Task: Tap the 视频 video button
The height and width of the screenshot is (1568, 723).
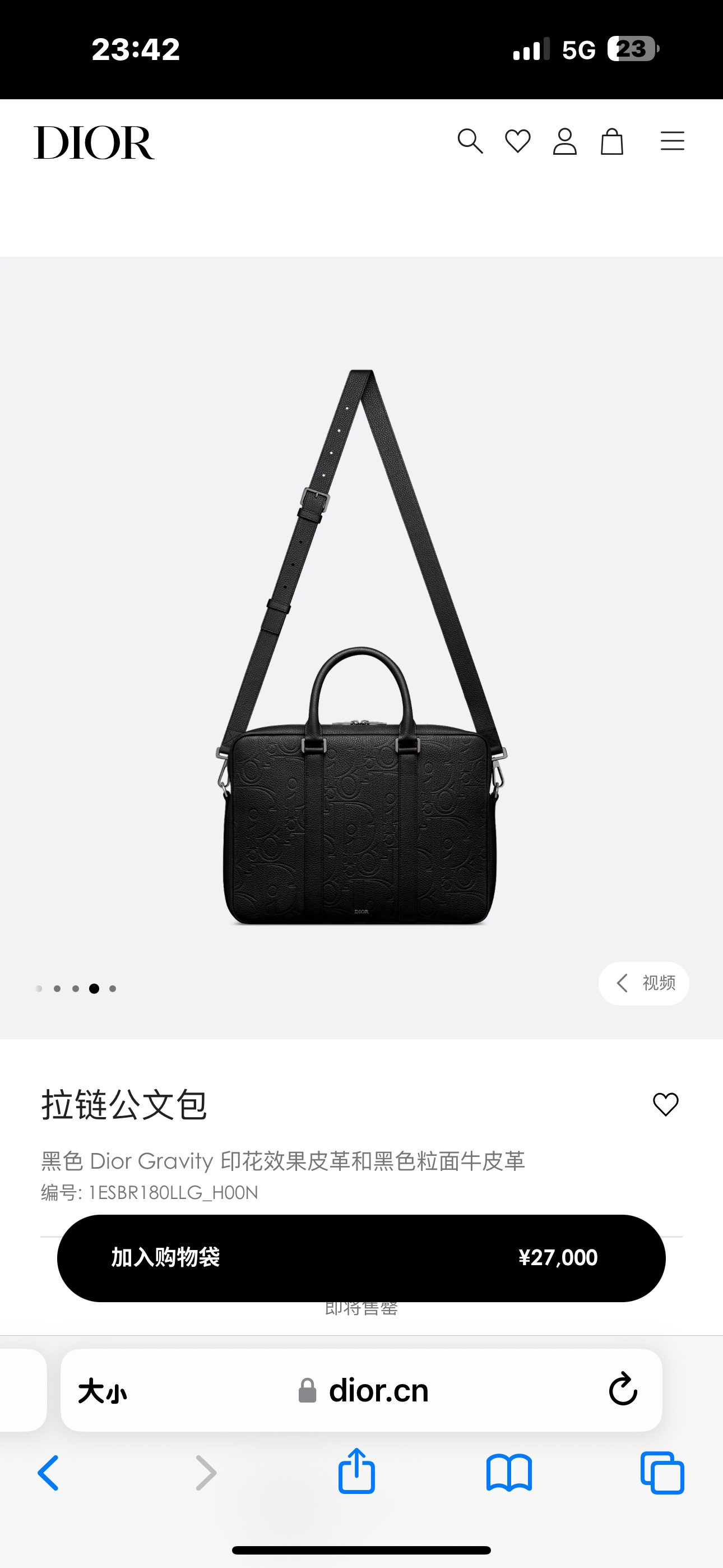Action: pyautogui.click(x=644, y=983)
